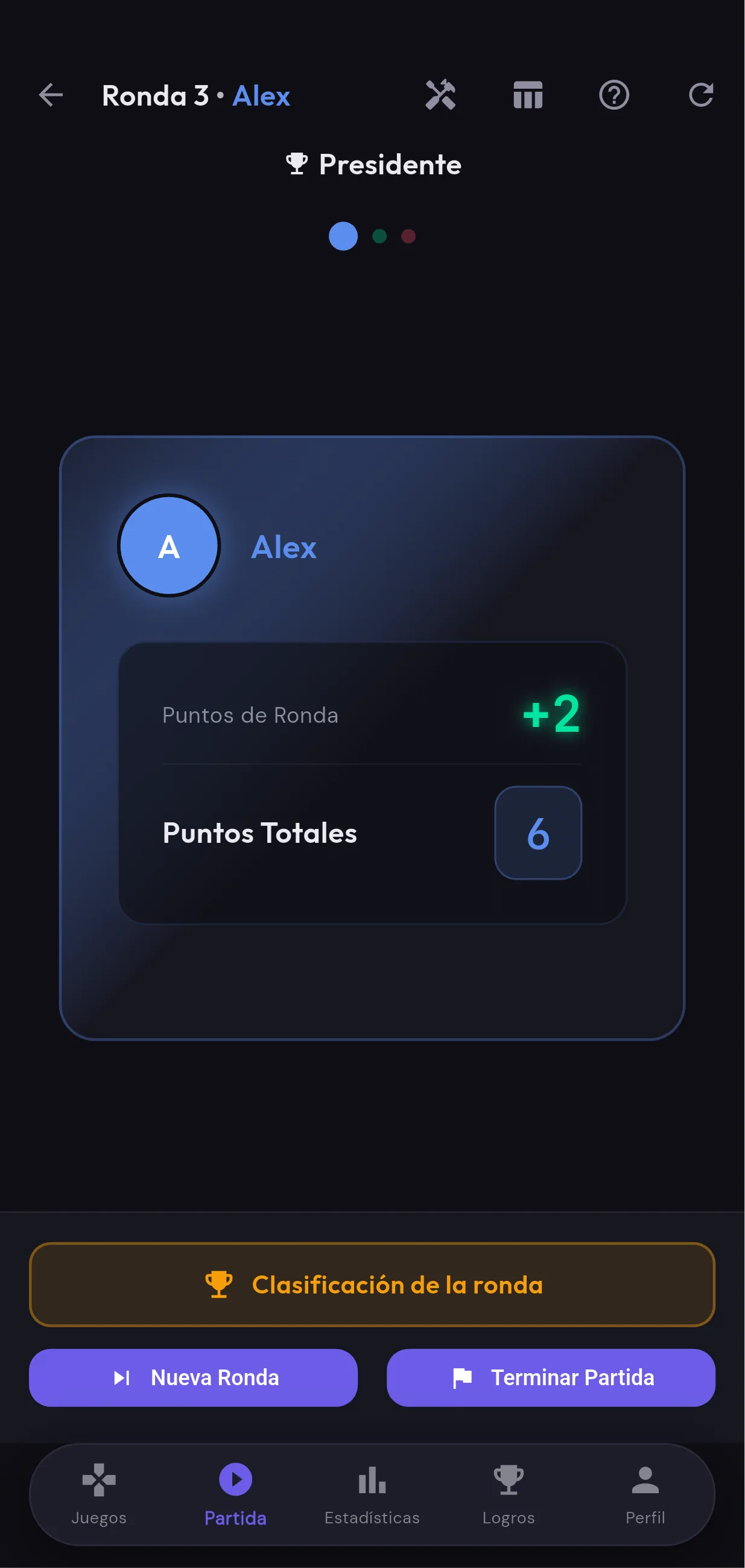This screenshot has width=745, height=1568.
Task: Edit the Puntos Totales value field
Action: (x=538, y=833)
